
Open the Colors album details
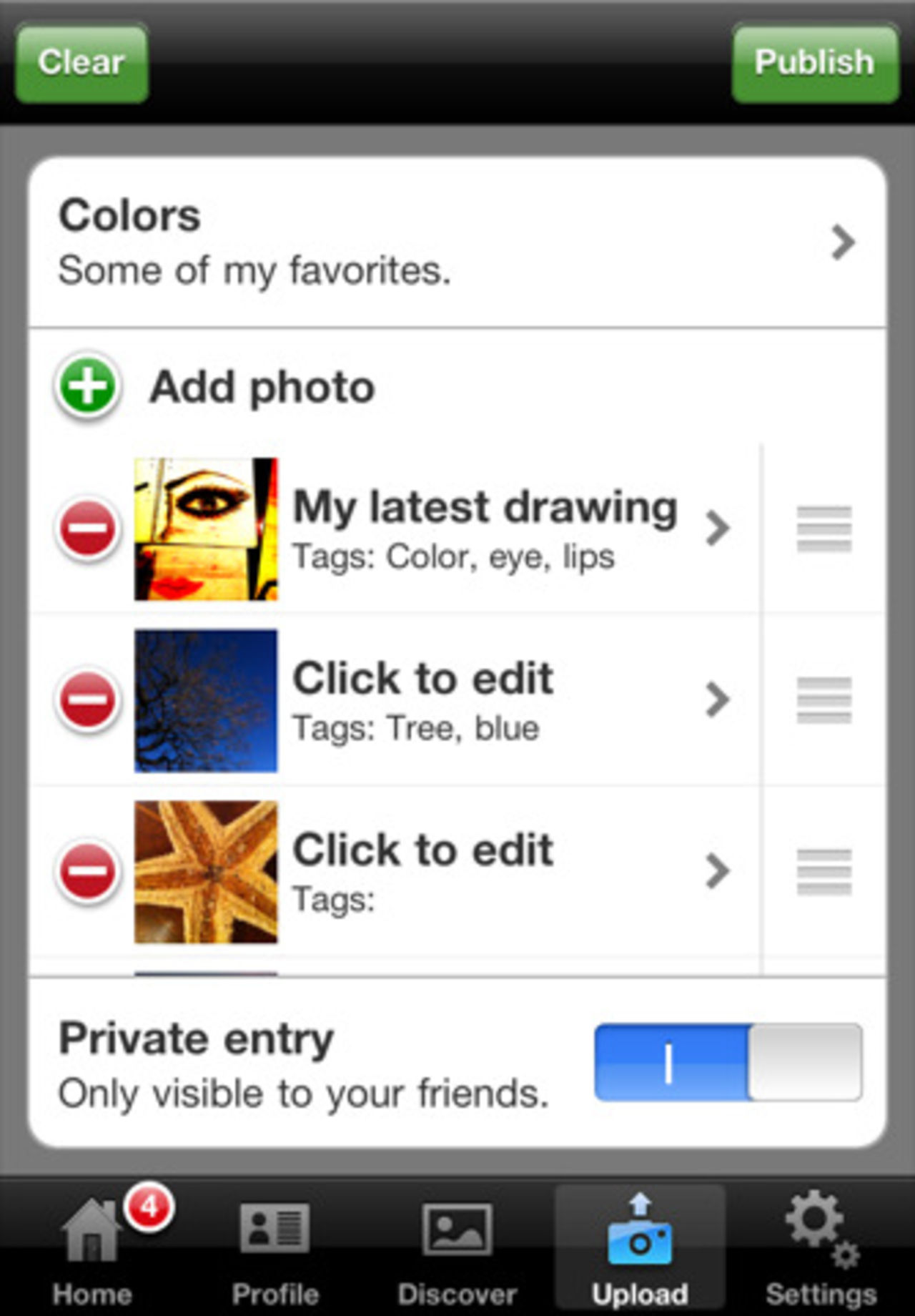coord(457,242)
